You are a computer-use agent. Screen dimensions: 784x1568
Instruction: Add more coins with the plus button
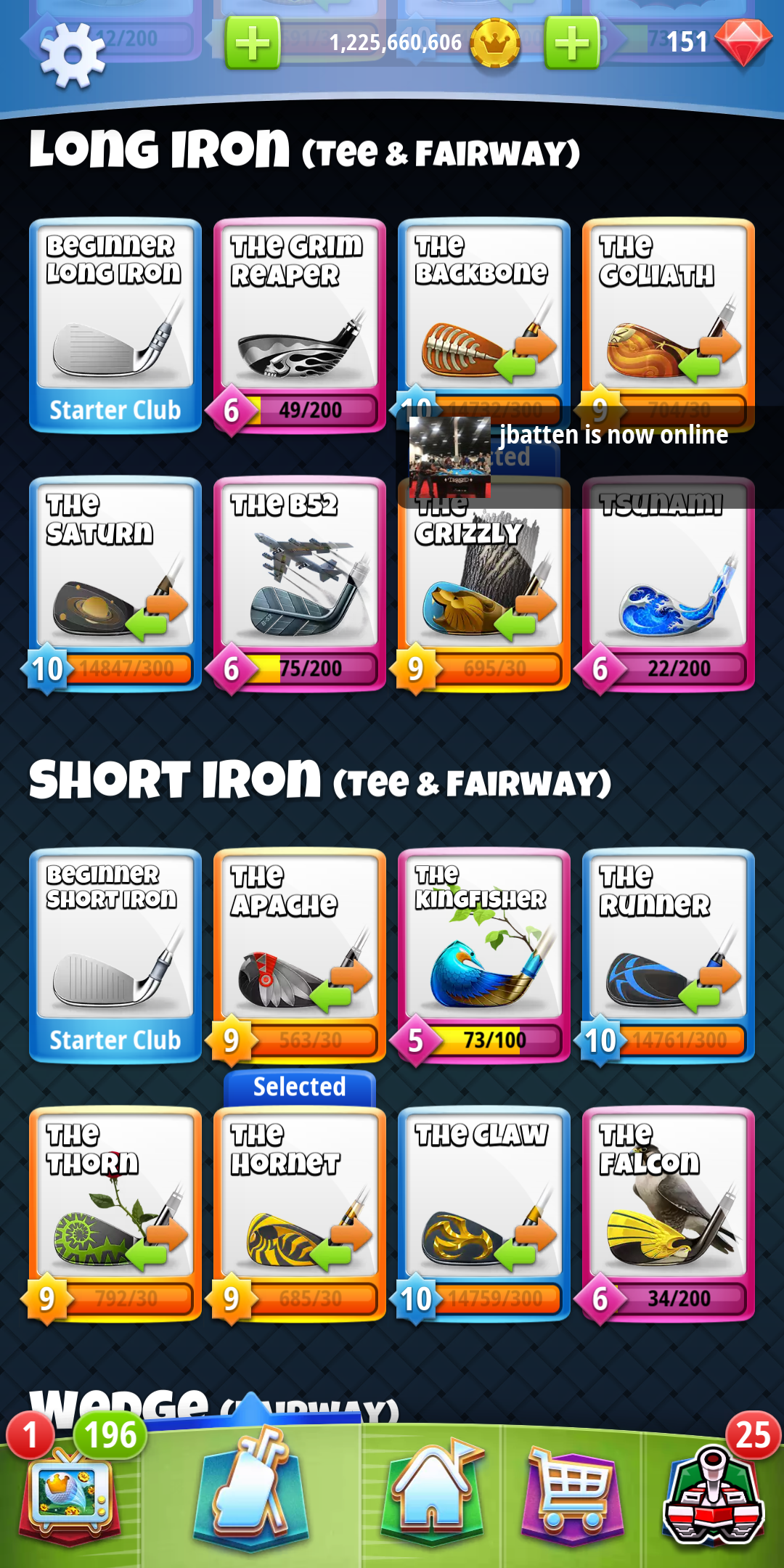tap(252, 44)
